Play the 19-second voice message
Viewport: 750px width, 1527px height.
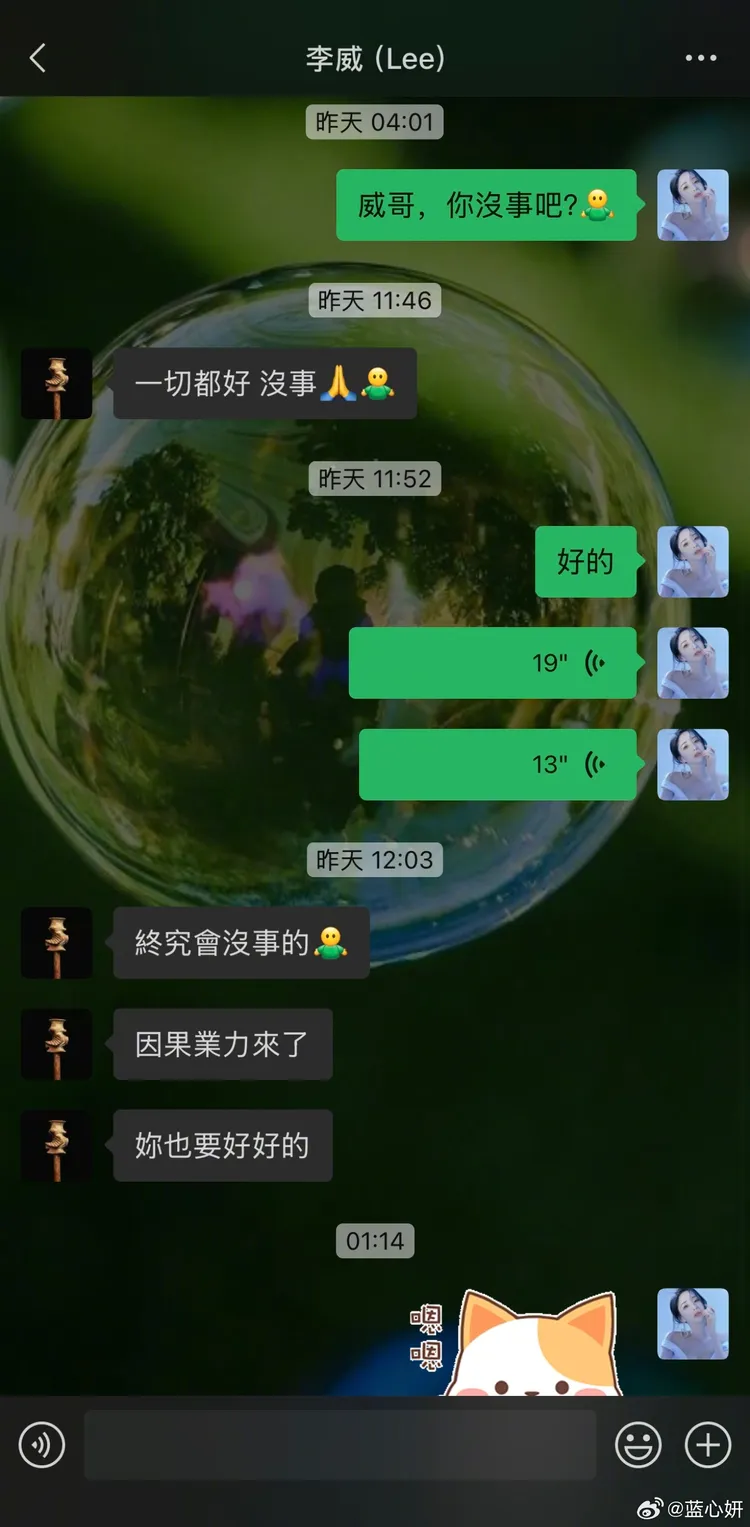tap(495, 663)
